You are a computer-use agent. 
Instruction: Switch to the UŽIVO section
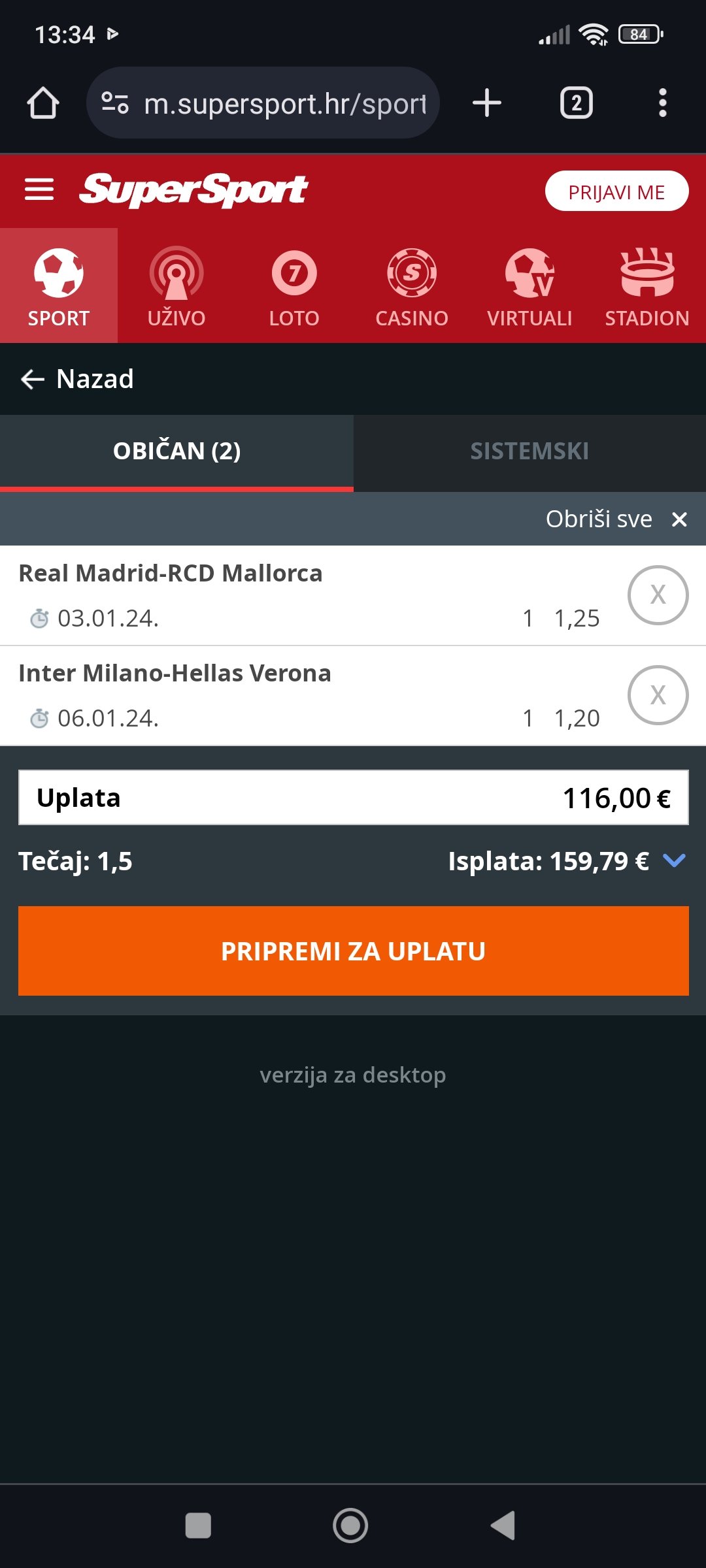[x=176, y=286]
